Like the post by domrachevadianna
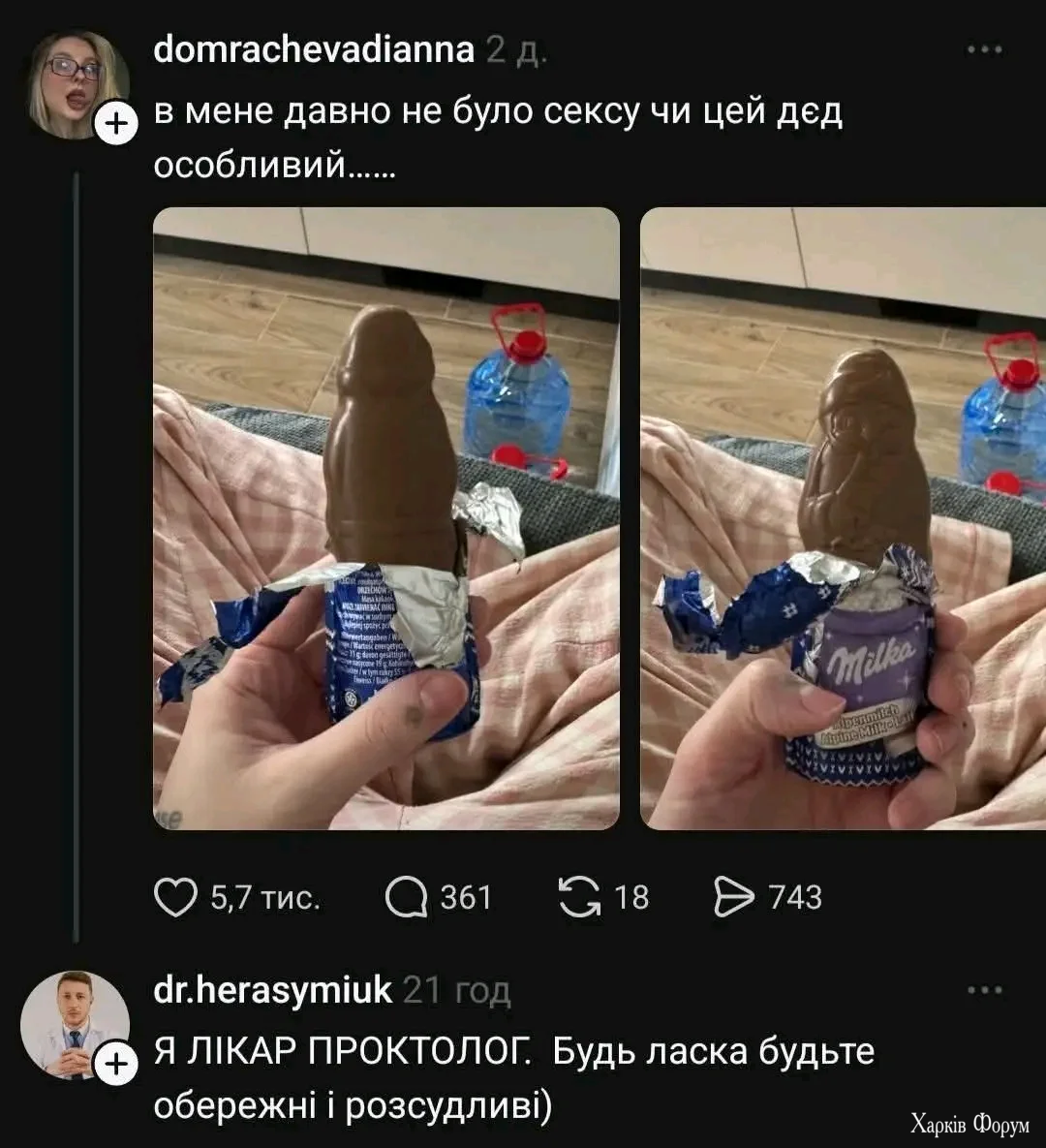This screenshot has width=1046, height=1148. [175, 897]
